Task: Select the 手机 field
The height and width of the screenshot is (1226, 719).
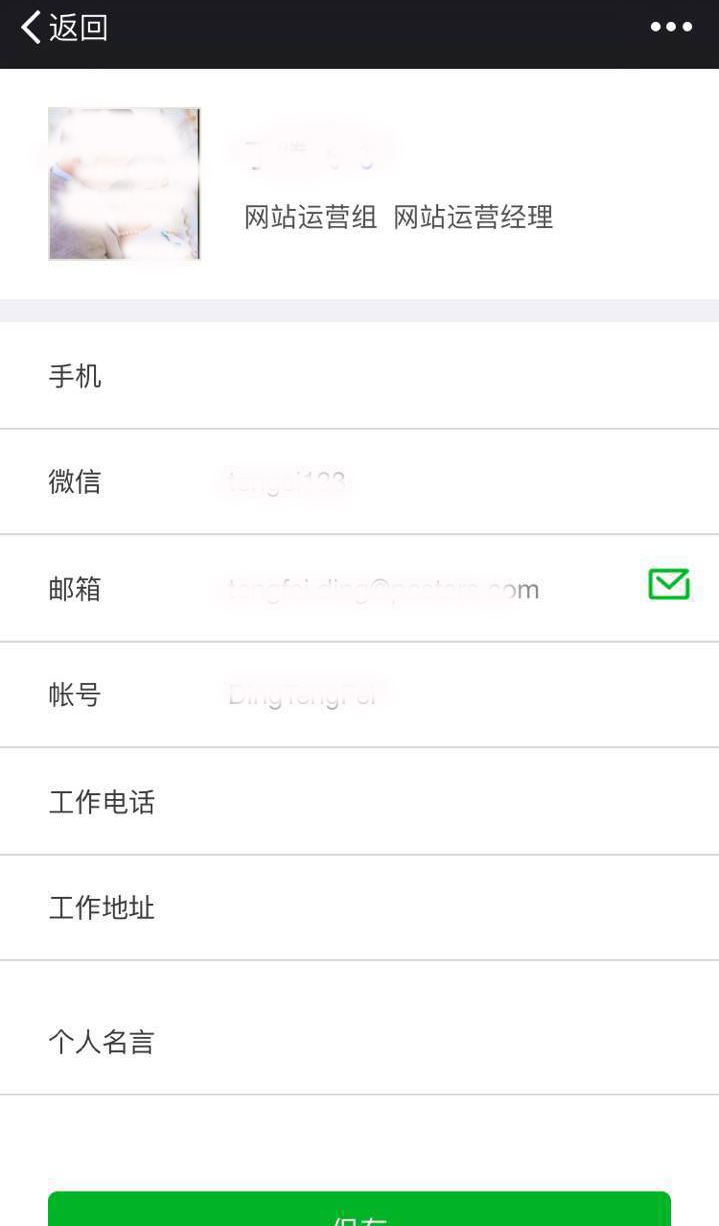Action: [359, 376]
